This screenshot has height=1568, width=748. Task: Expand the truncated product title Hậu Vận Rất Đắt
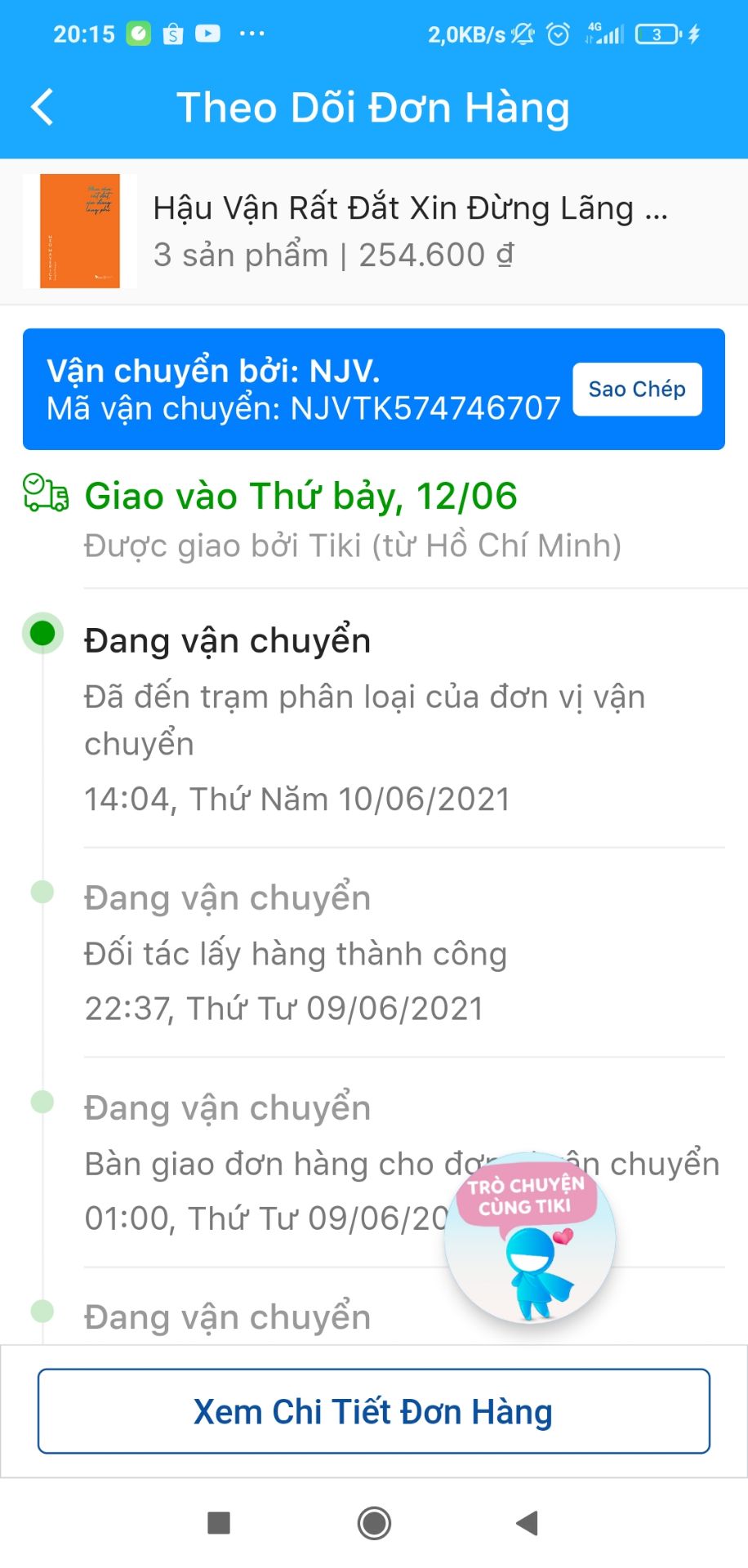(x=408, y=208)
